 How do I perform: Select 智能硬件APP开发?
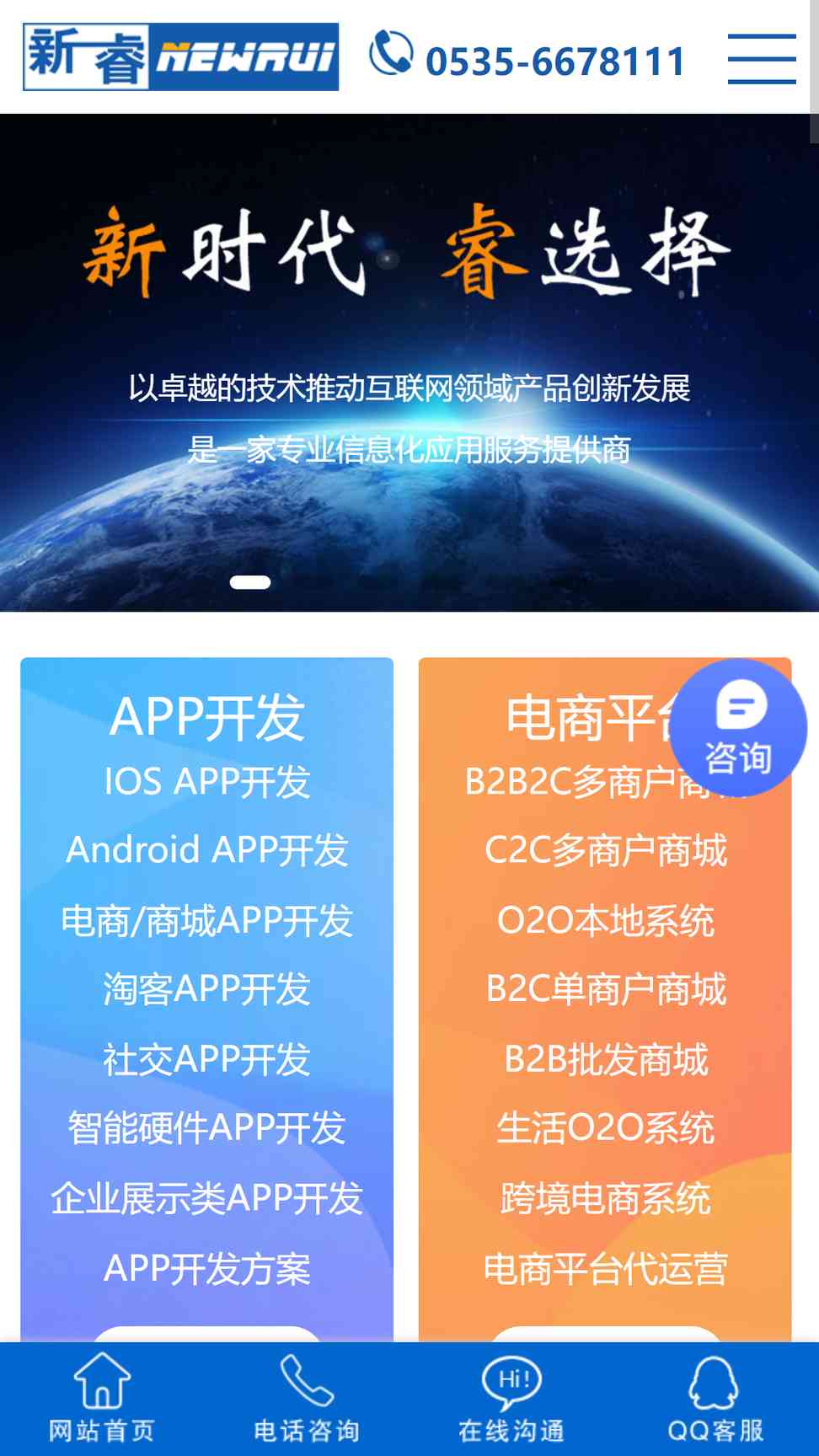[x=206, y=1128]
